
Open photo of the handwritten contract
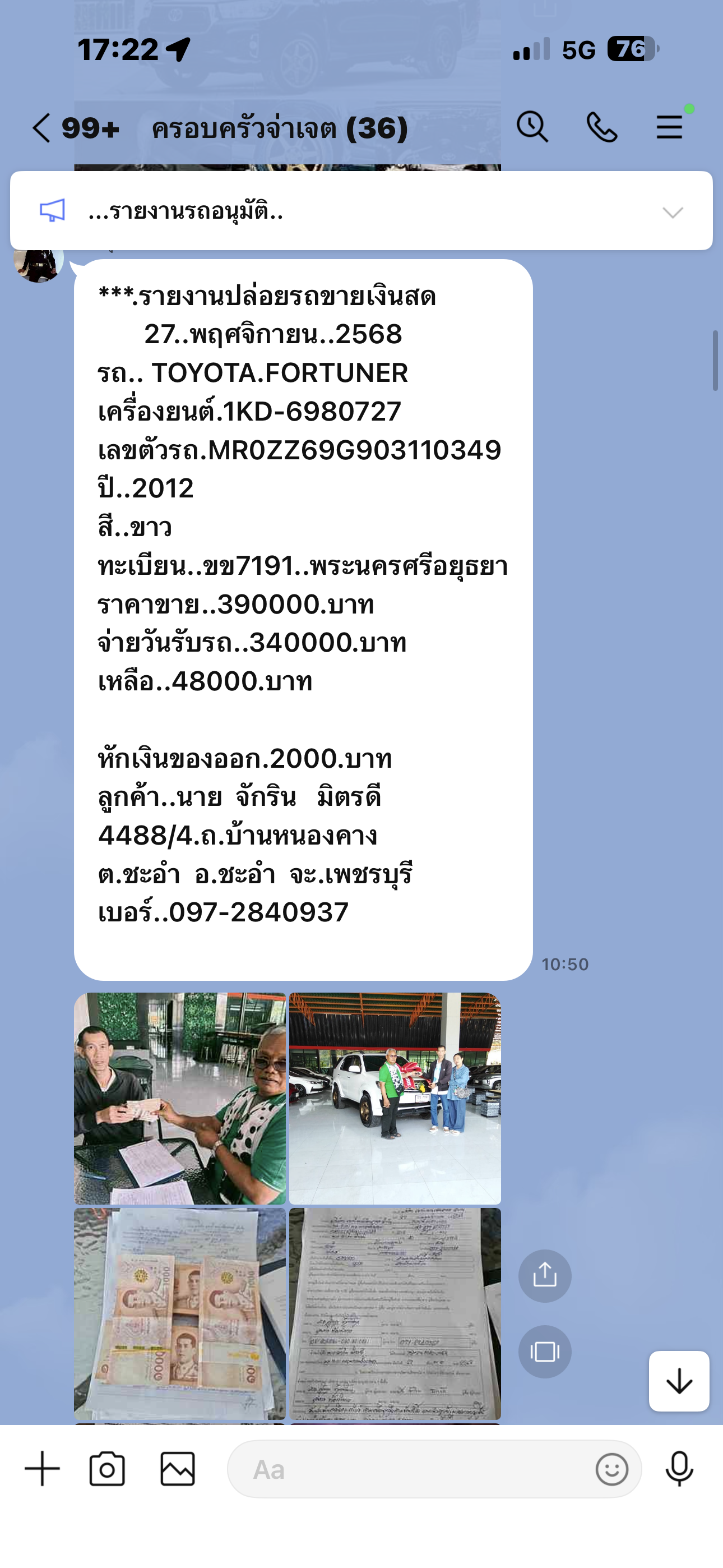(x=395, y=1313)
